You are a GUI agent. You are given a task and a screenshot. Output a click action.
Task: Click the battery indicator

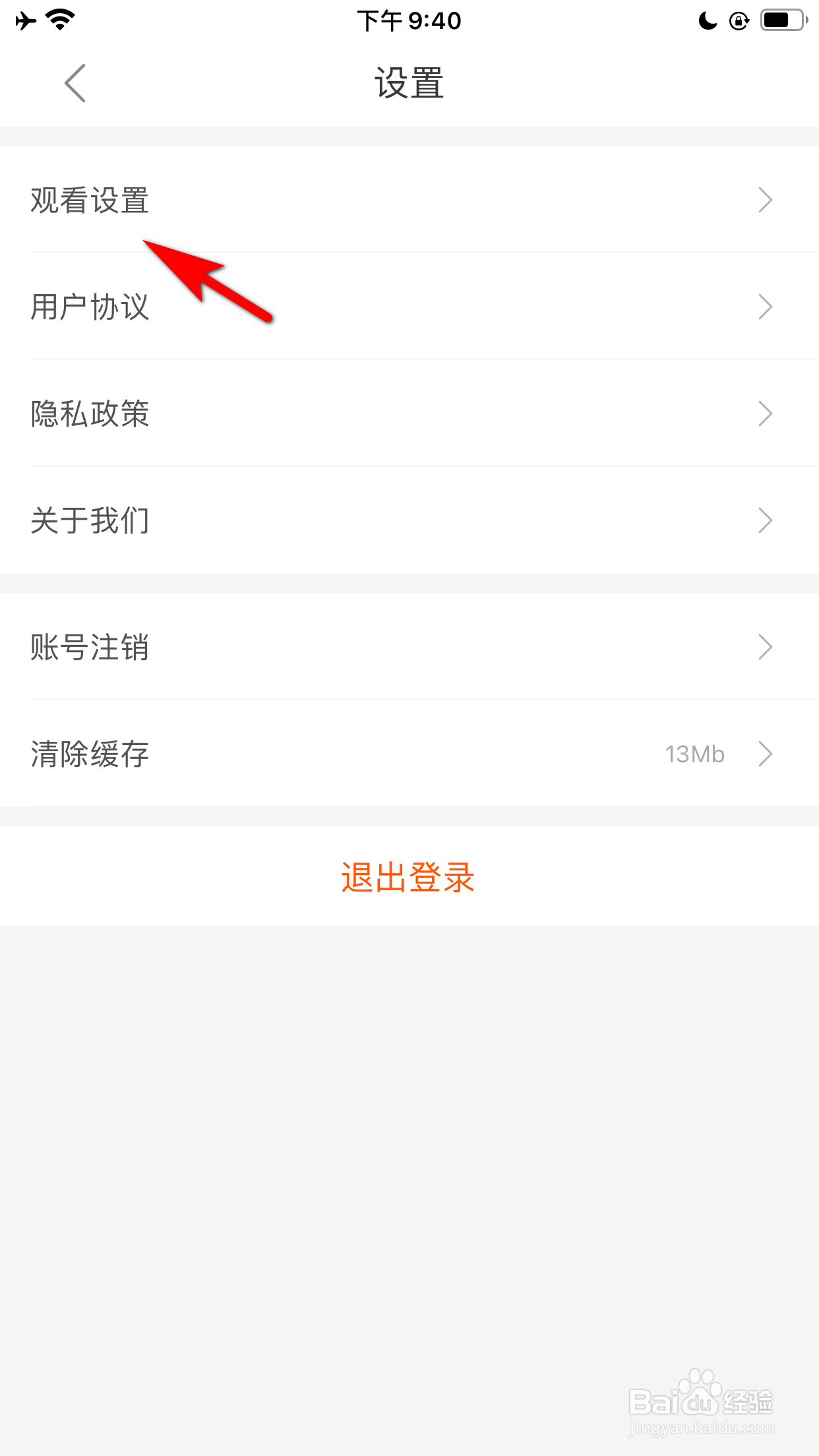pyautogui.click(x=781, y=20)
